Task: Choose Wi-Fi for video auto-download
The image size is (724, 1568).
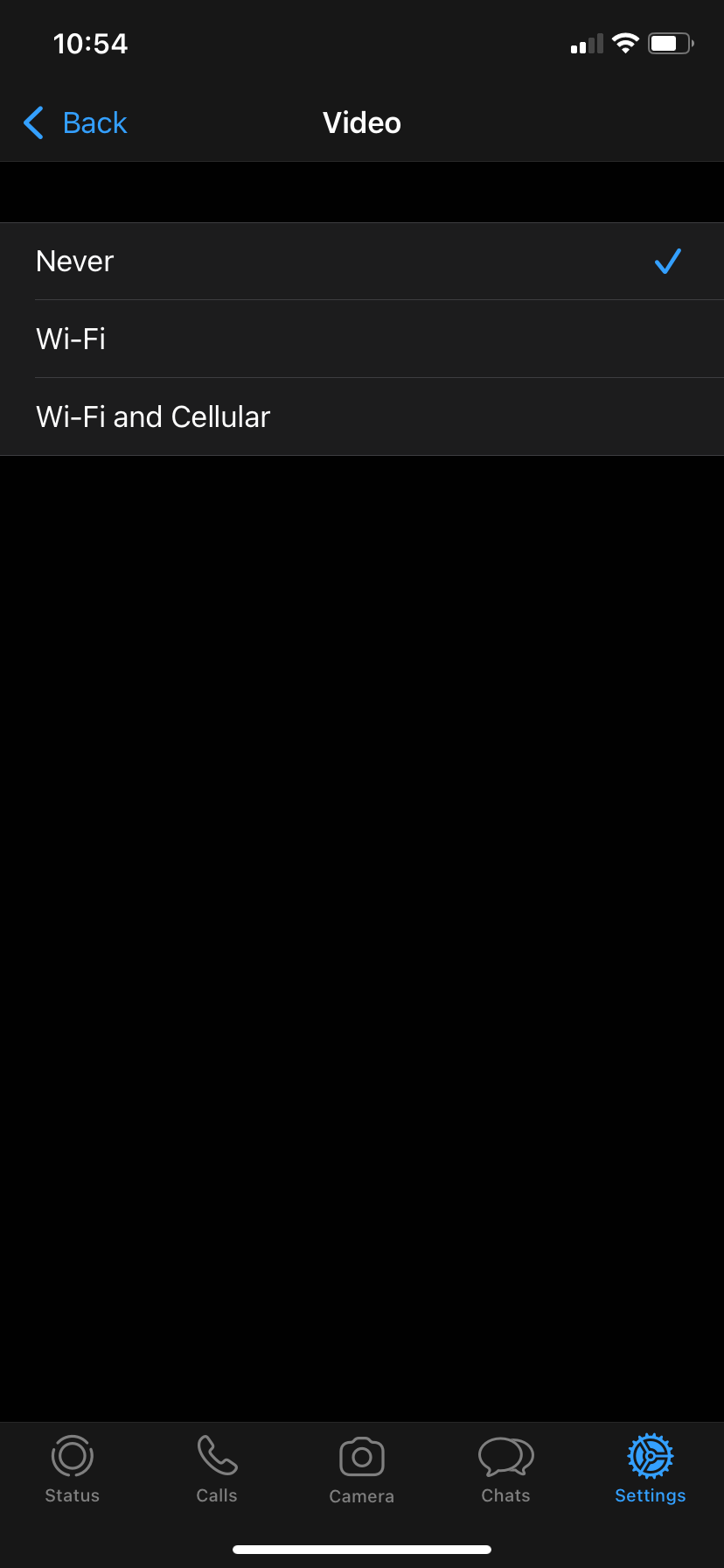Action: (x=361, y=339)
